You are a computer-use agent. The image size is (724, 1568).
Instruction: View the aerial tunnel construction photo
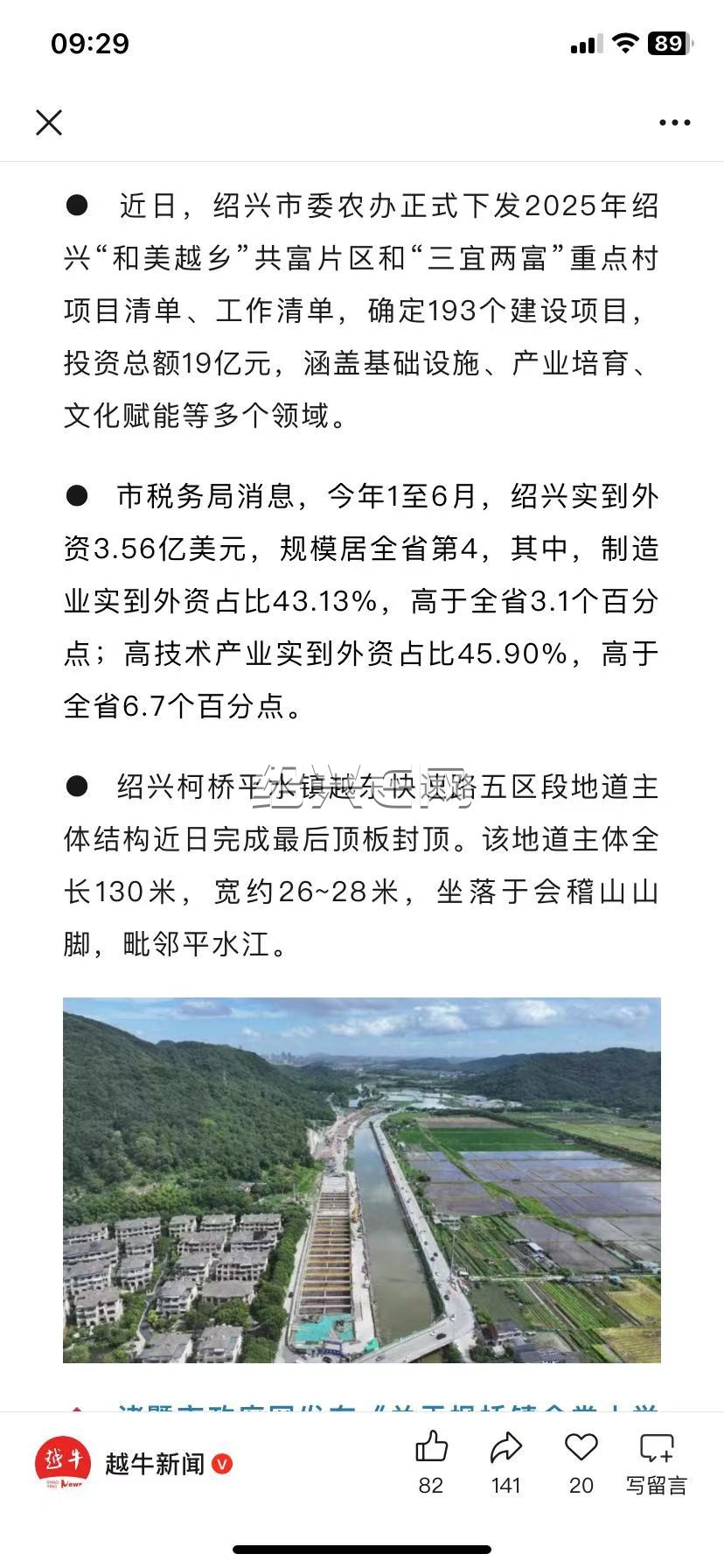click(362, 1179)
